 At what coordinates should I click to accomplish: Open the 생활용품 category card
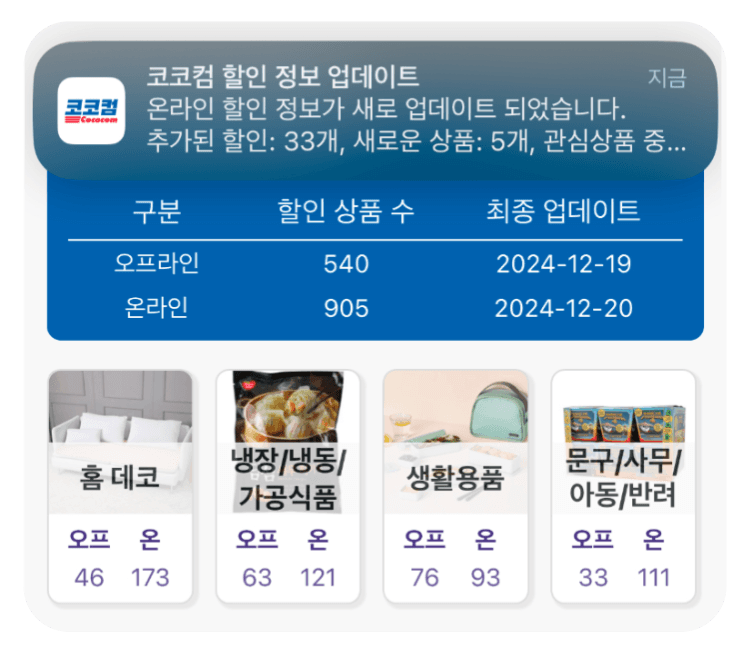point(455,486)
